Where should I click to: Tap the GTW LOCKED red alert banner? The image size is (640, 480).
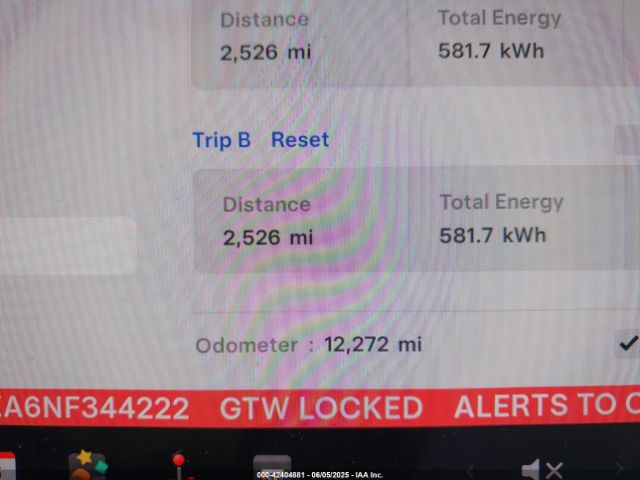(x=320, y=407)
